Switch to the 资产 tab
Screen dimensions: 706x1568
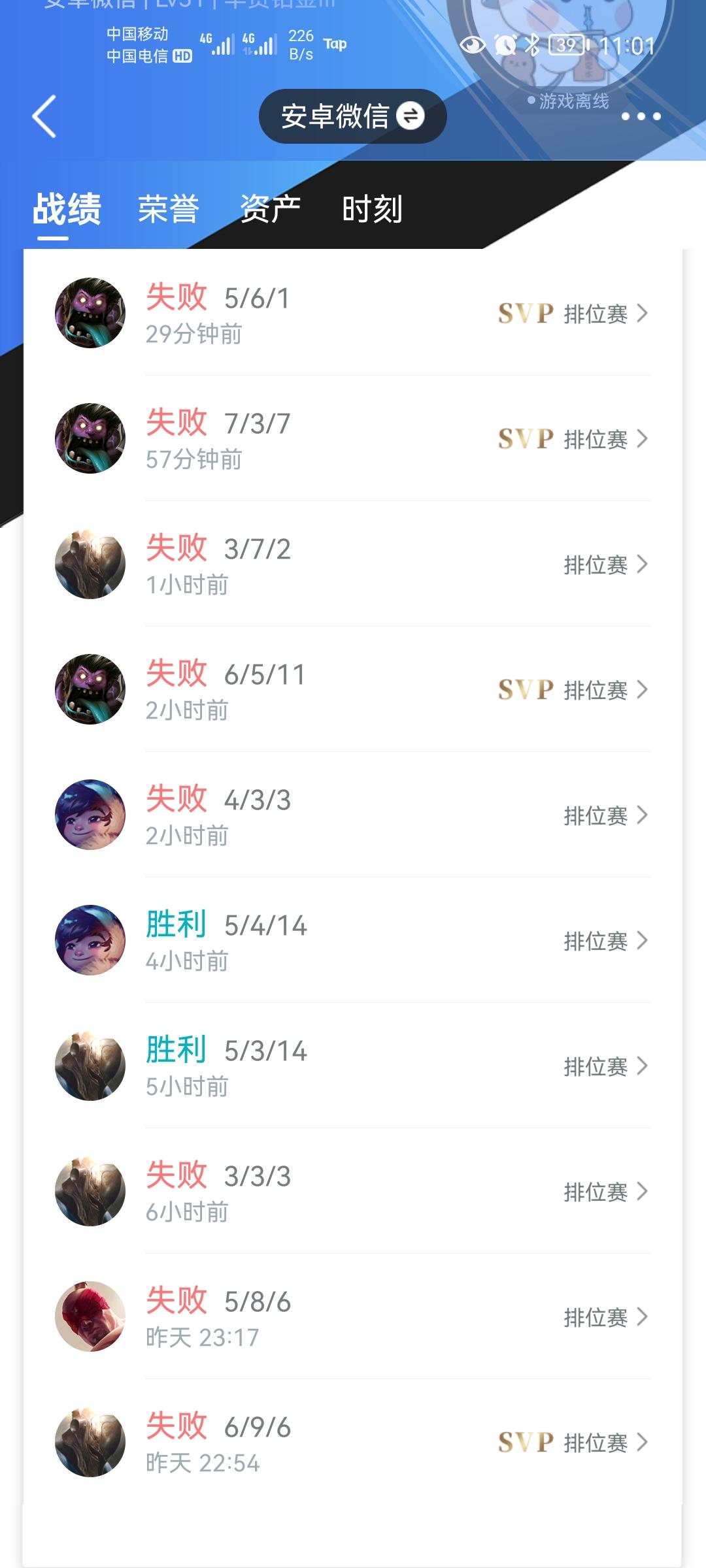pos(270,209)
